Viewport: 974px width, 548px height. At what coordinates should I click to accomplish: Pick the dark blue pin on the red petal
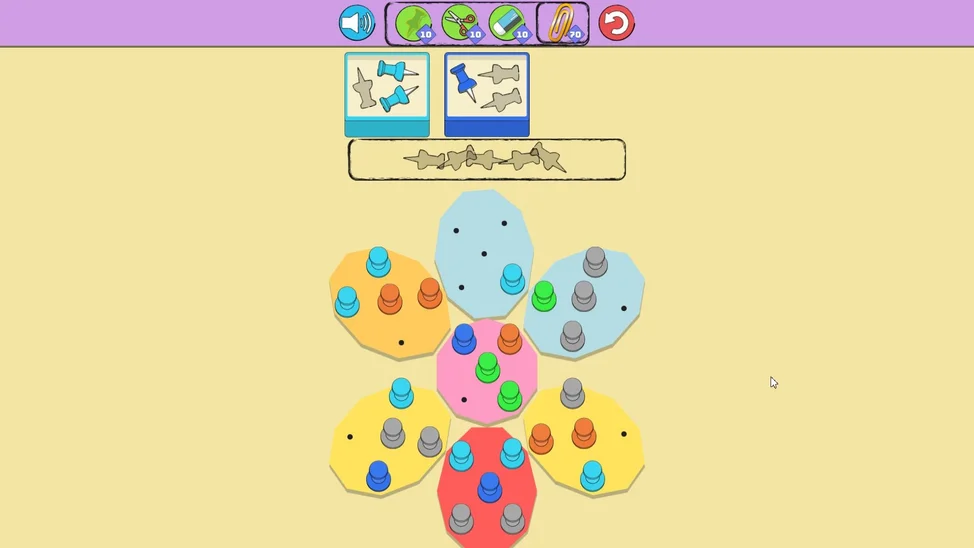tap(489, 486)
